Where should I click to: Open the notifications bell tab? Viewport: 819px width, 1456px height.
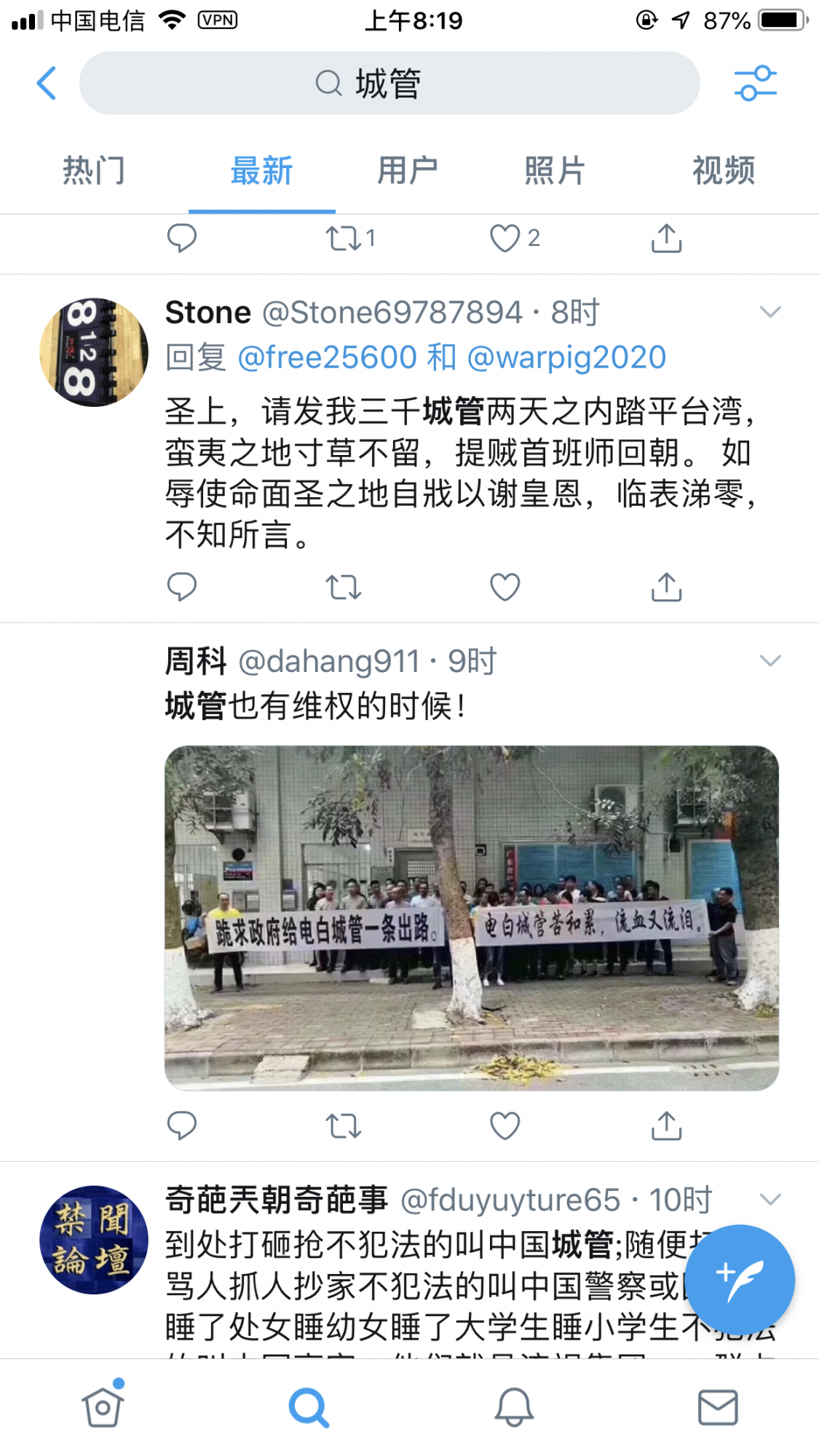[514, 1406]
